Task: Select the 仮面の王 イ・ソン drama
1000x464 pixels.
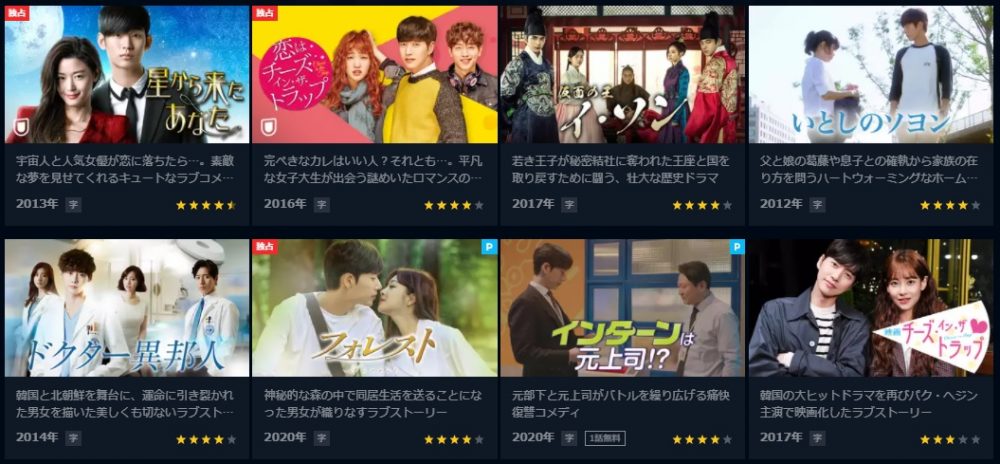Action: 623,75
